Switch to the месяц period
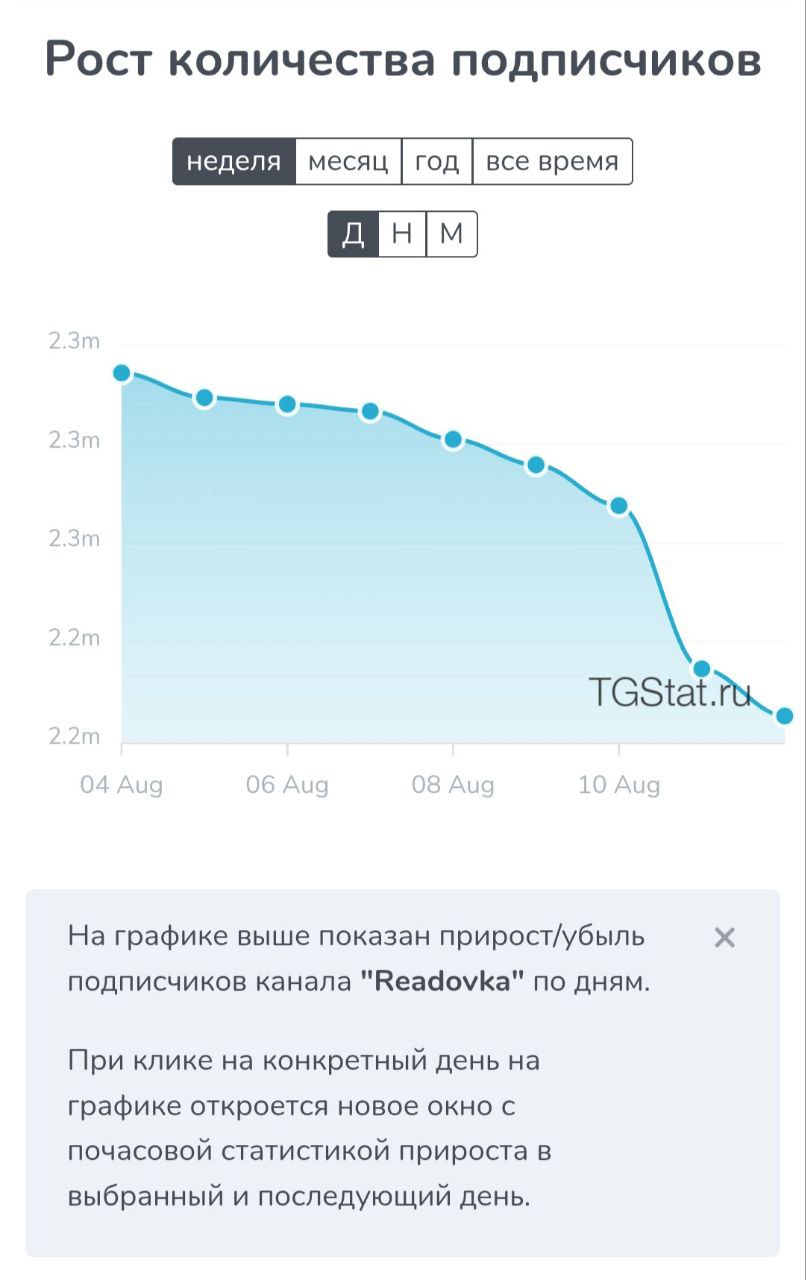The height and width of the screenshot is (1280, 806). 348,161
